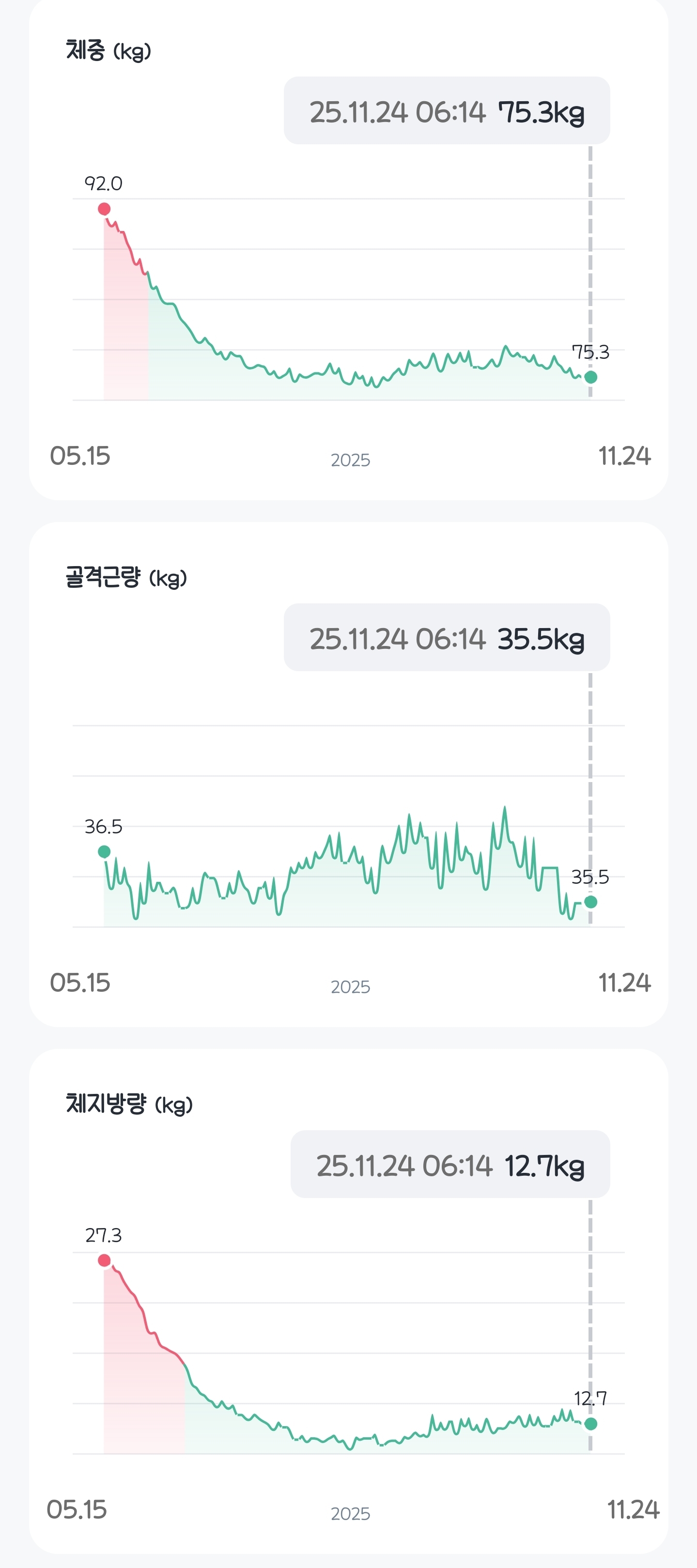
Task: Select the 36.5 starting point on the 골격근량 chart
Action: pyautogui.click(x=104, y=852)
